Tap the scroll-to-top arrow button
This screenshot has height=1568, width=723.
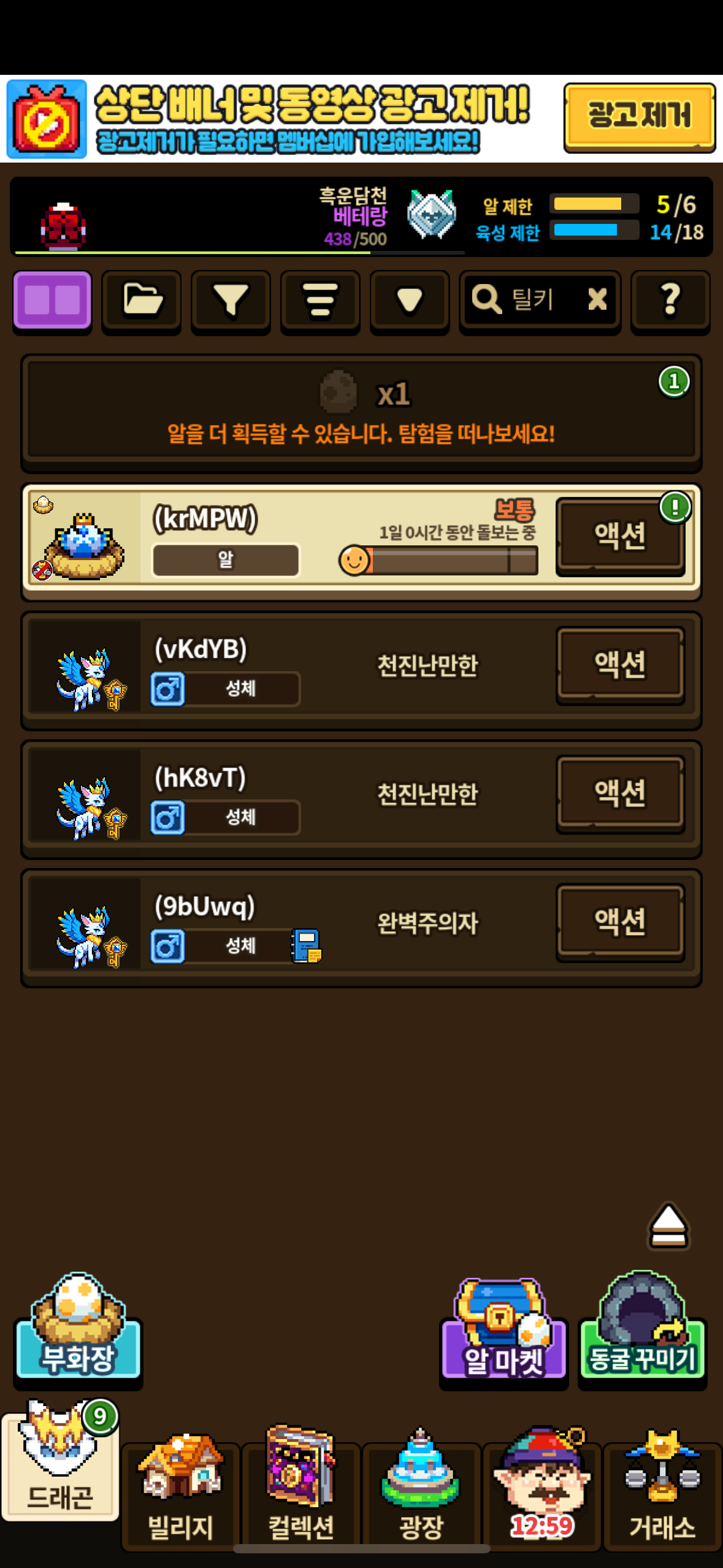pos(668,1226)
